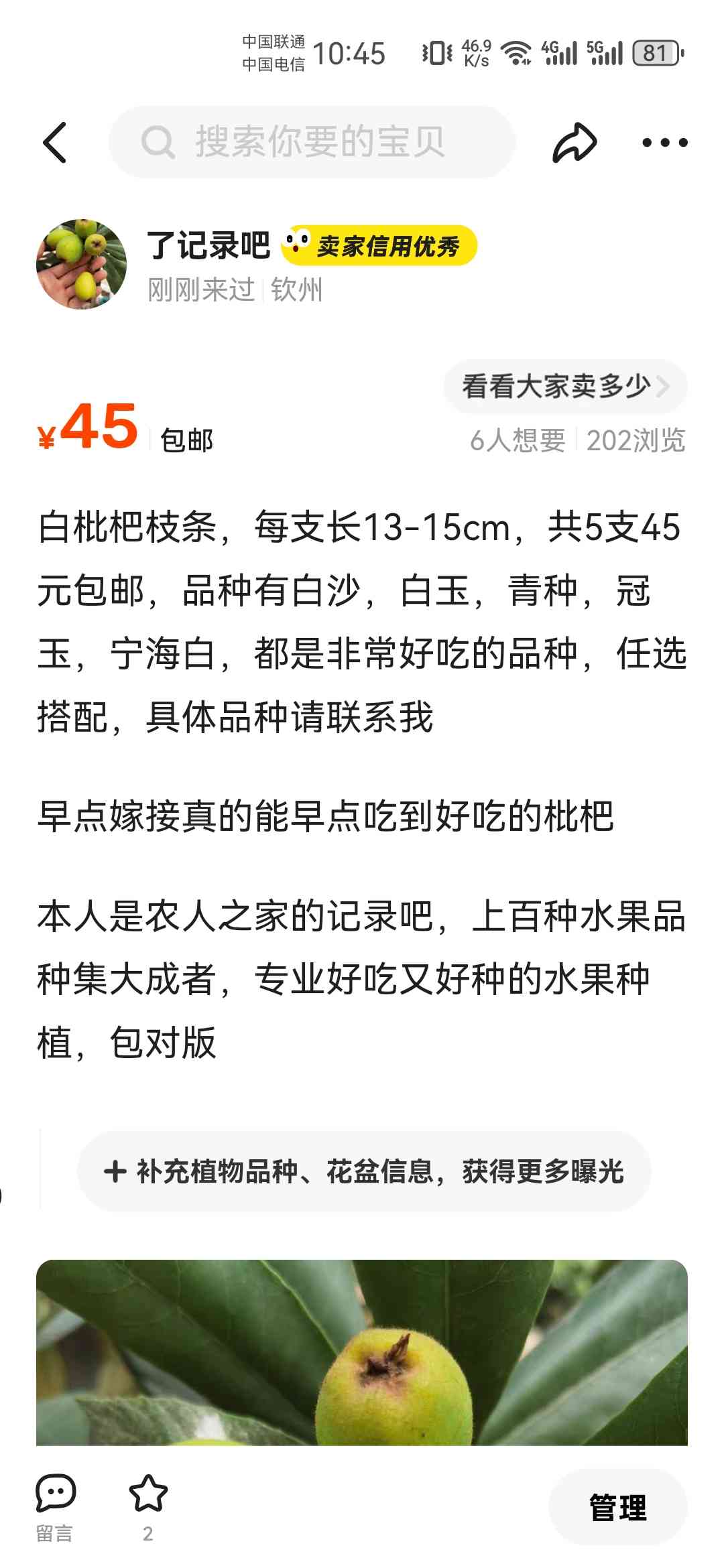This screenshot has height=1568, width=724.
Task: Tap the 卖家信用优秀 credit badge
Action: (379, 245)
